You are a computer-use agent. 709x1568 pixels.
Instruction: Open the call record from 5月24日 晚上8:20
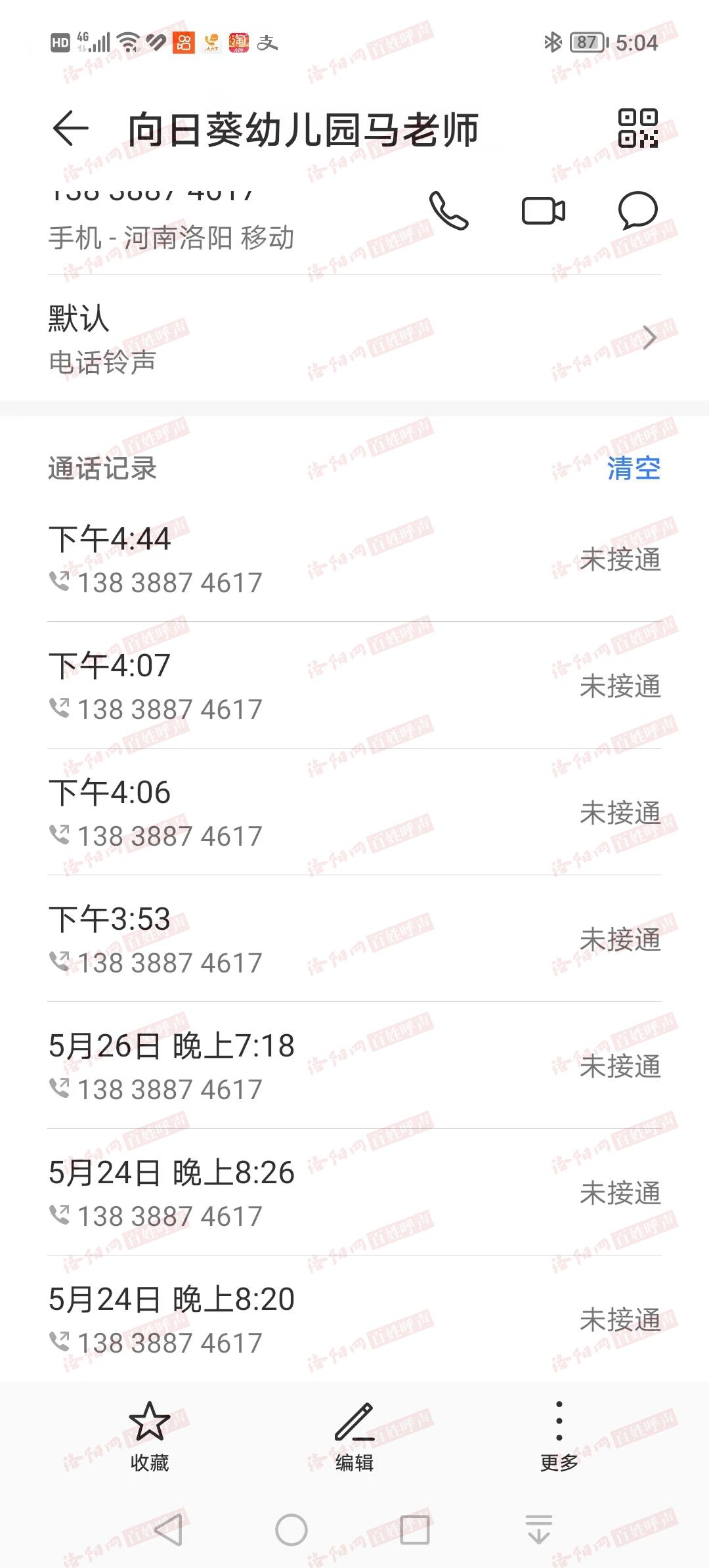pyautogui.click(x=354, y=1320)
